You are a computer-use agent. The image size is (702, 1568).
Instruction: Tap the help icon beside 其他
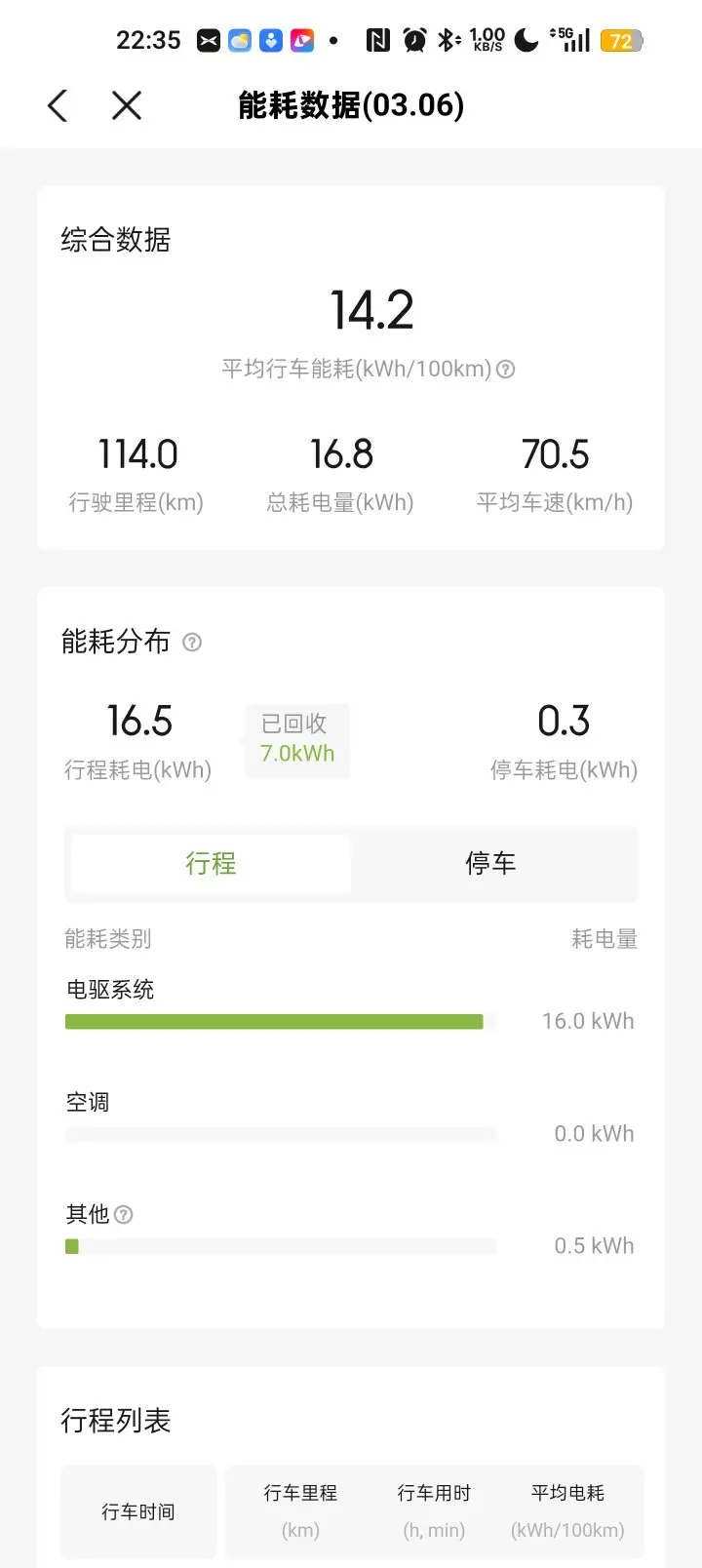click(x=124, y=1215)
